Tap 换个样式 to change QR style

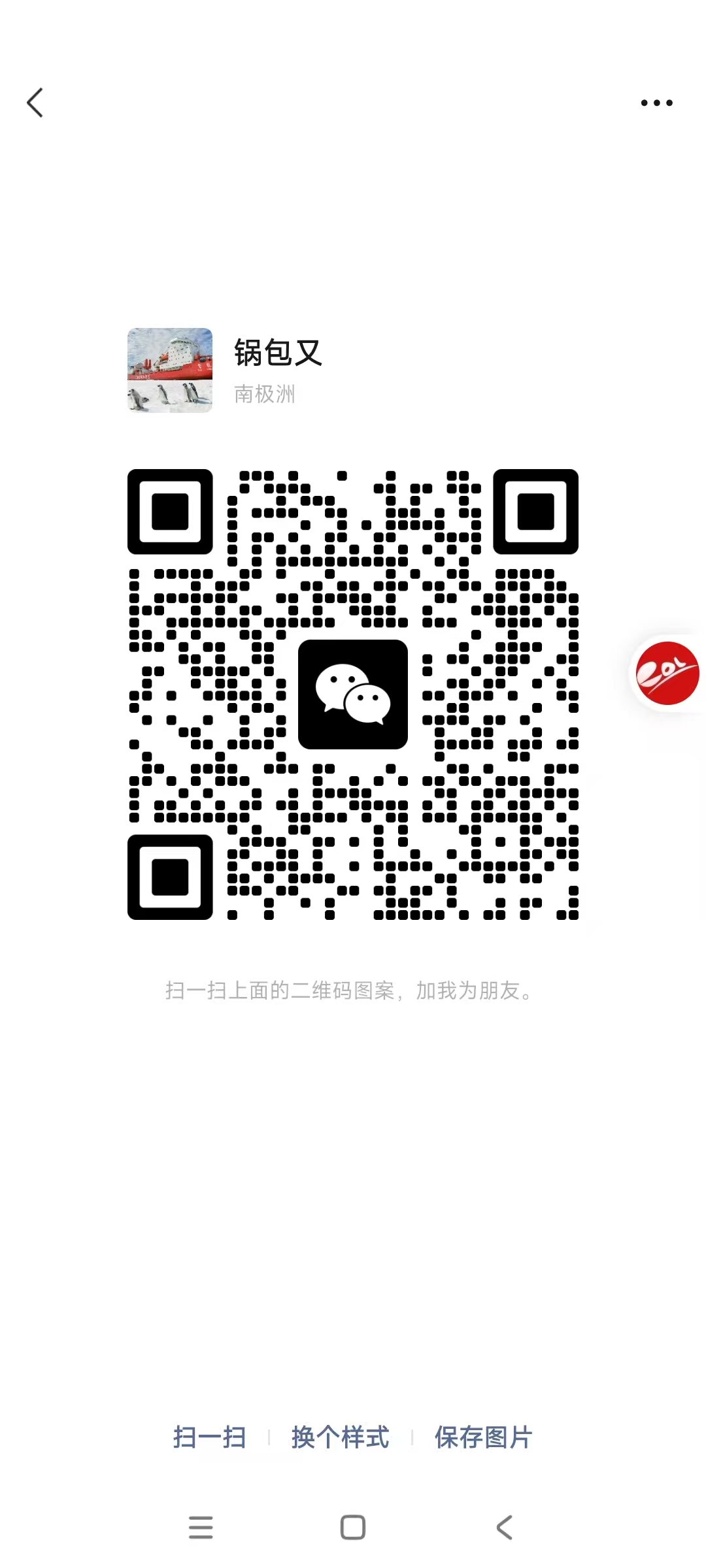tap(340, 1437)
